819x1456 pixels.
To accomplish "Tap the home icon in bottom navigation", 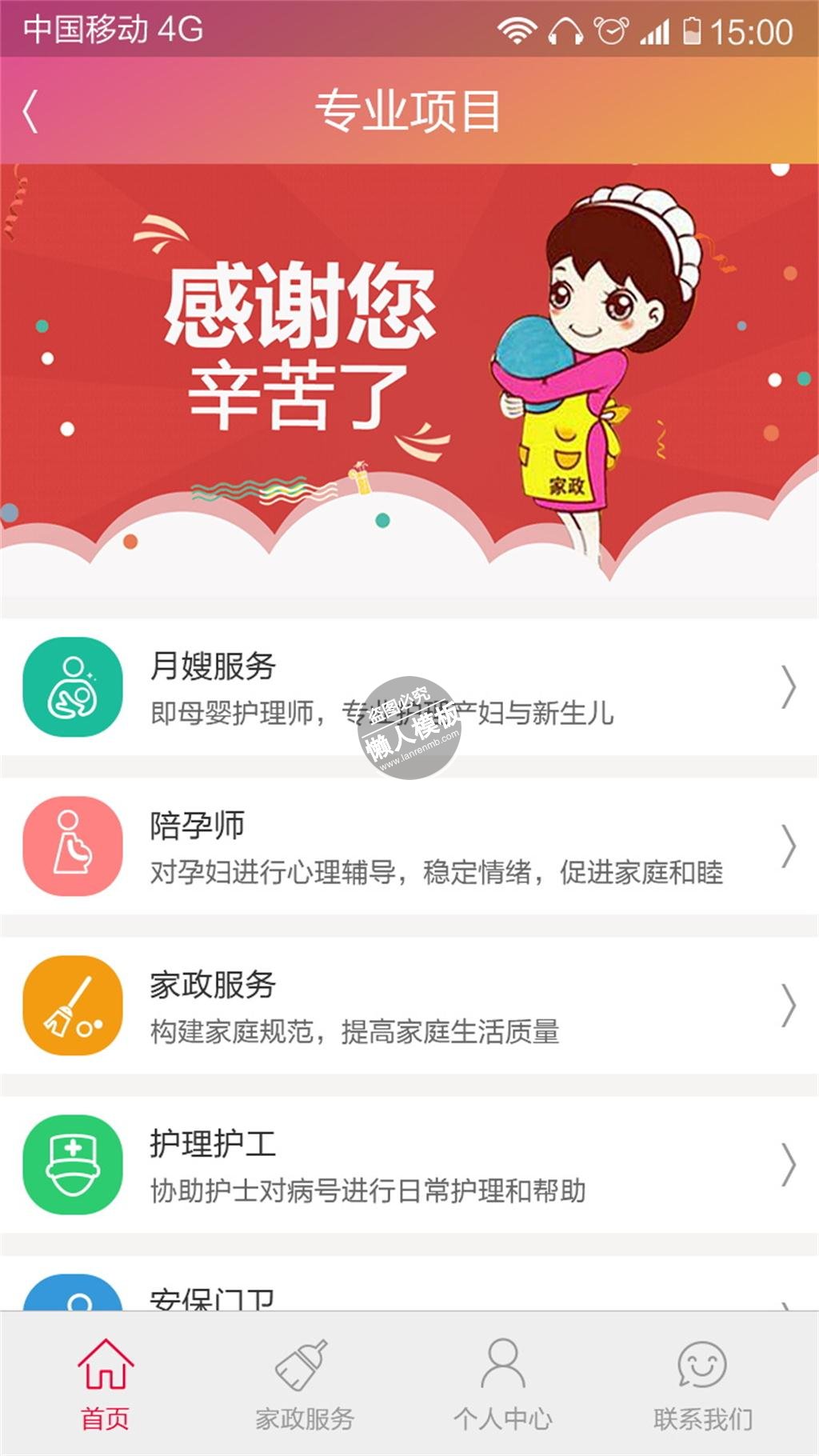I will coord(106,1365).
